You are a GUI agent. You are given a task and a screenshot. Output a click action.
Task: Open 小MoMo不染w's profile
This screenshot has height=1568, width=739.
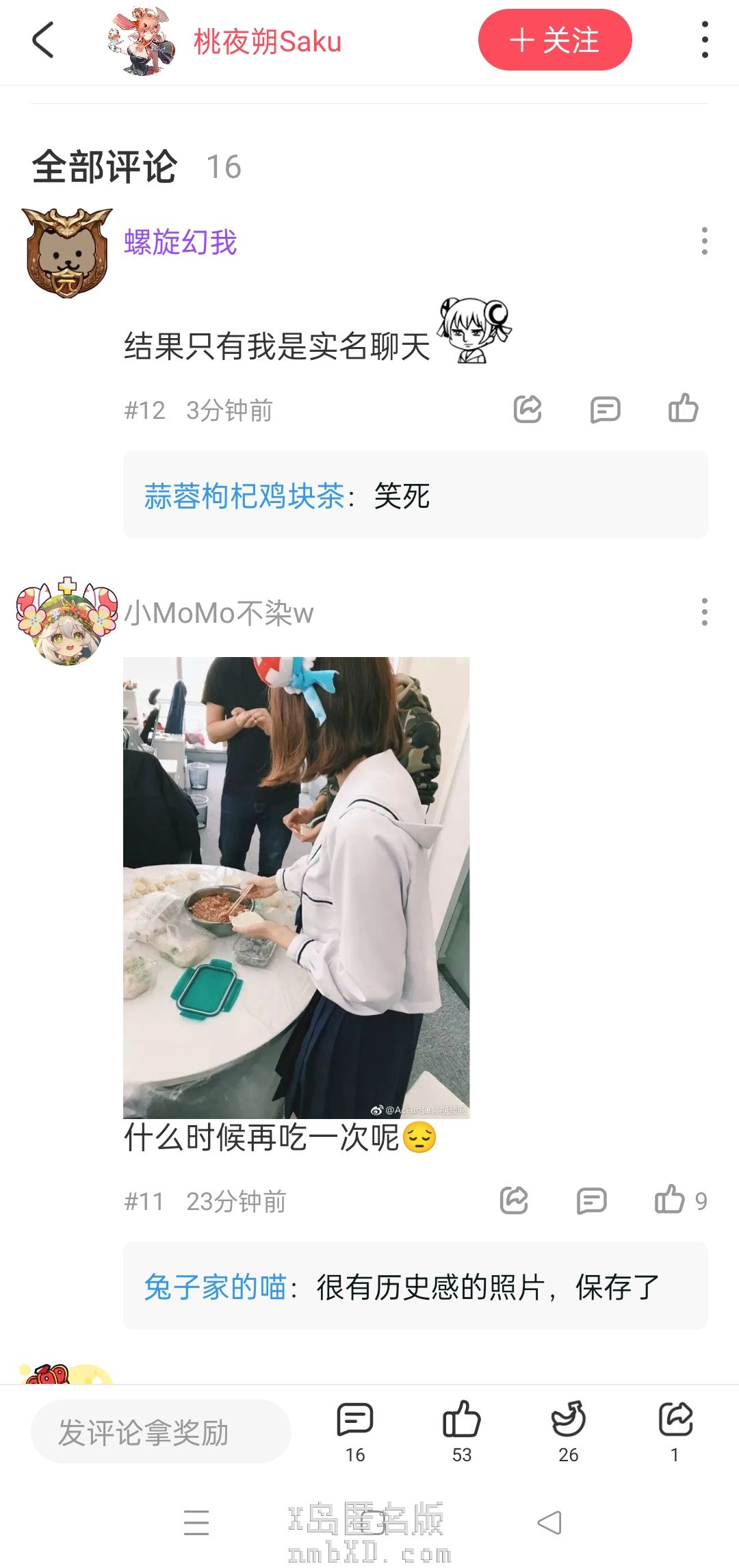click(x=218, y=613)
